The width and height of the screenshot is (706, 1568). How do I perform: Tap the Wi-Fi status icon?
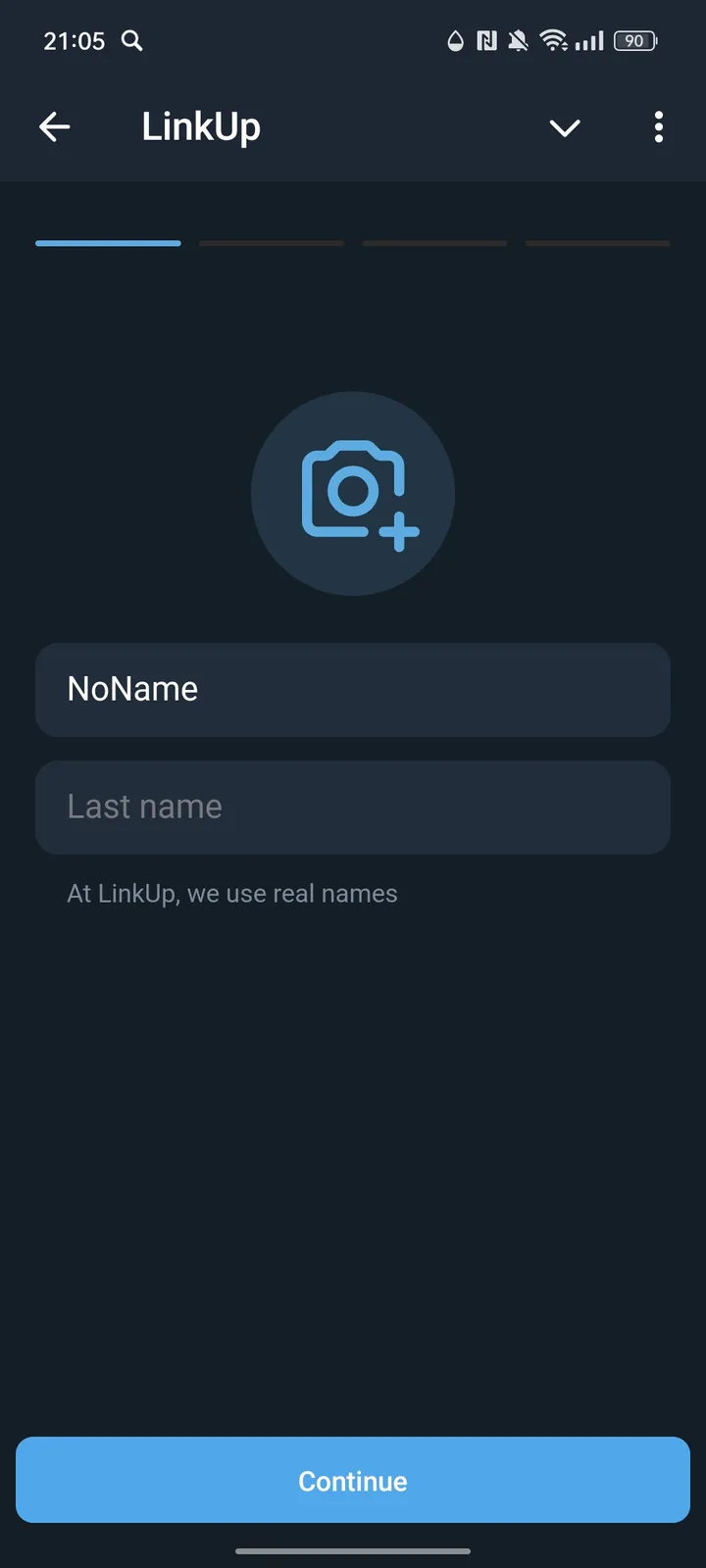555,41
